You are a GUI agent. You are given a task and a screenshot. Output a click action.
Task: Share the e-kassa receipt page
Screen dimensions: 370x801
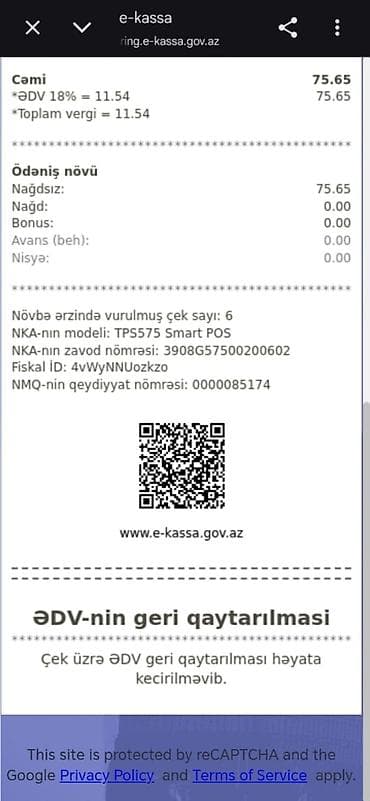(288, 28)
